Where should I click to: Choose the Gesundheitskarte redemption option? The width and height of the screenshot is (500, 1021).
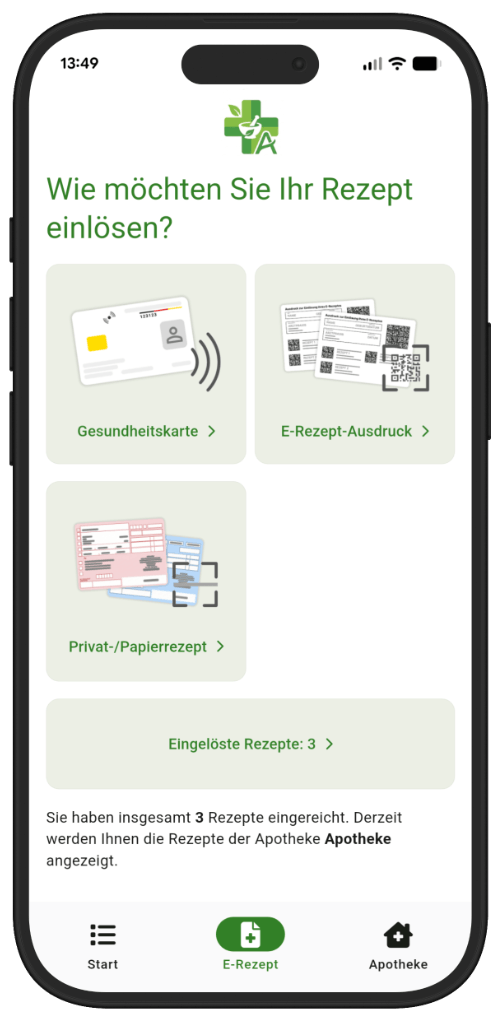(x=146, y=364)
